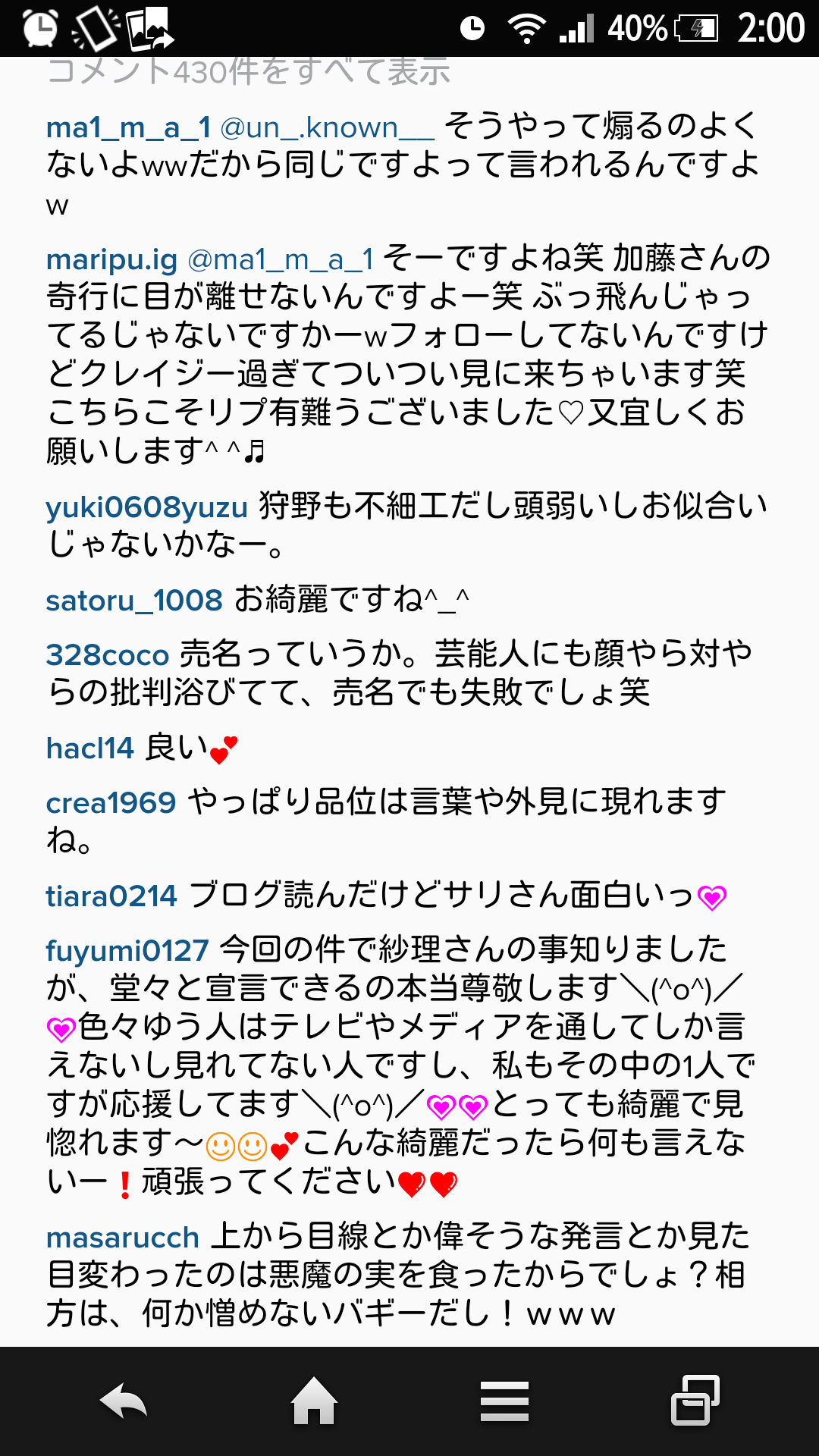View satoru_1008's profile

[134, 601]
